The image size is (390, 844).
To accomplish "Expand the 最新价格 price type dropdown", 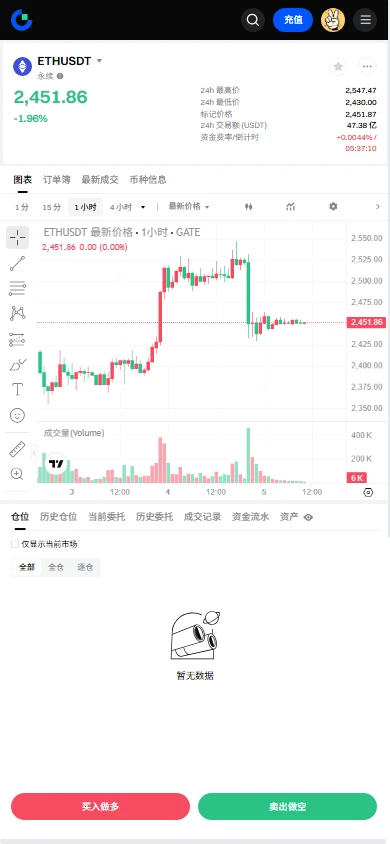I will tap(189, 207).
